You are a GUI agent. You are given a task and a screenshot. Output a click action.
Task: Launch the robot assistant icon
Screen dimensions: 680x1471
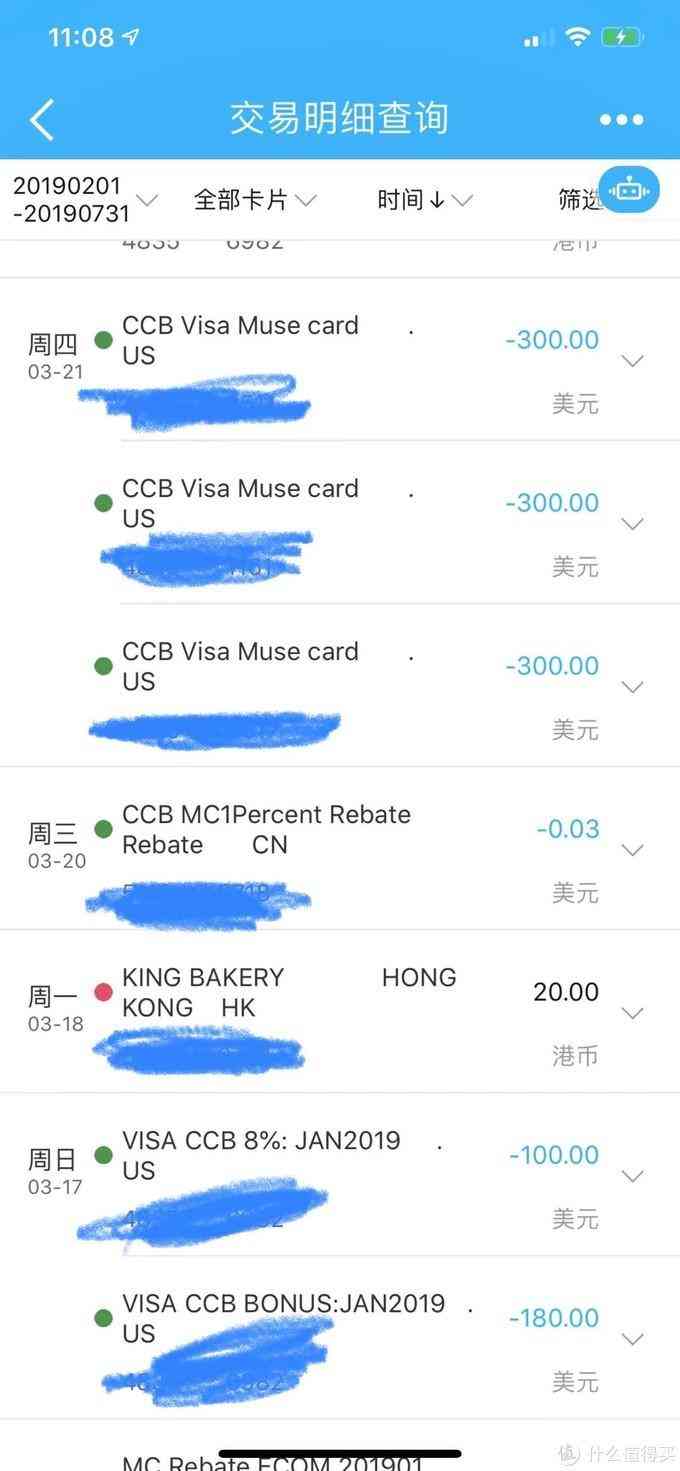[629, 189]
